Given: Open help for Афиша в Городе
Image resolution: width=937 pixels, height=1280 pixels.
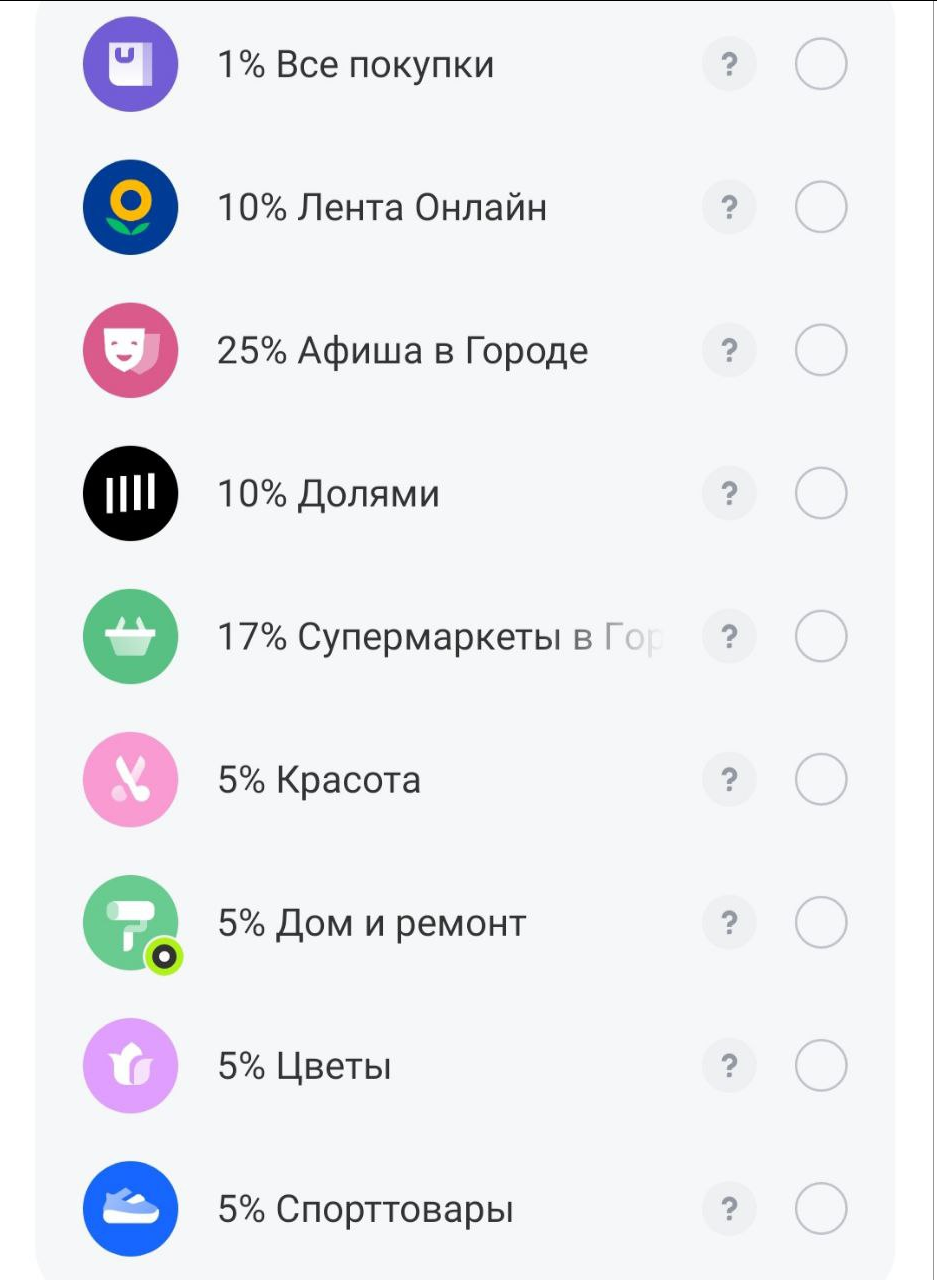Looking at the screenshot, I should pos(729,350).
